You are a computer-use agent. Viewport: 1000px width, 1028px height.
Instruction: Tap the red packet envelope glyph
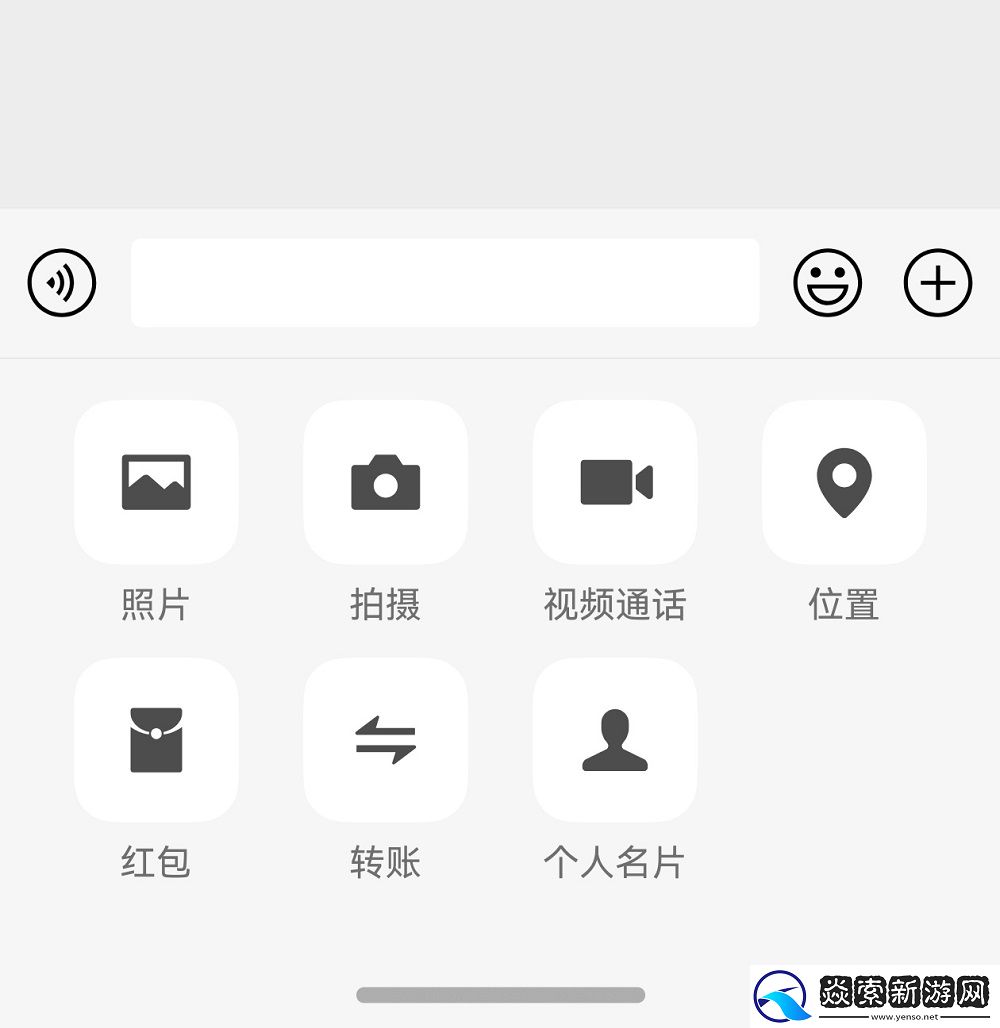[x=157, y=740]
